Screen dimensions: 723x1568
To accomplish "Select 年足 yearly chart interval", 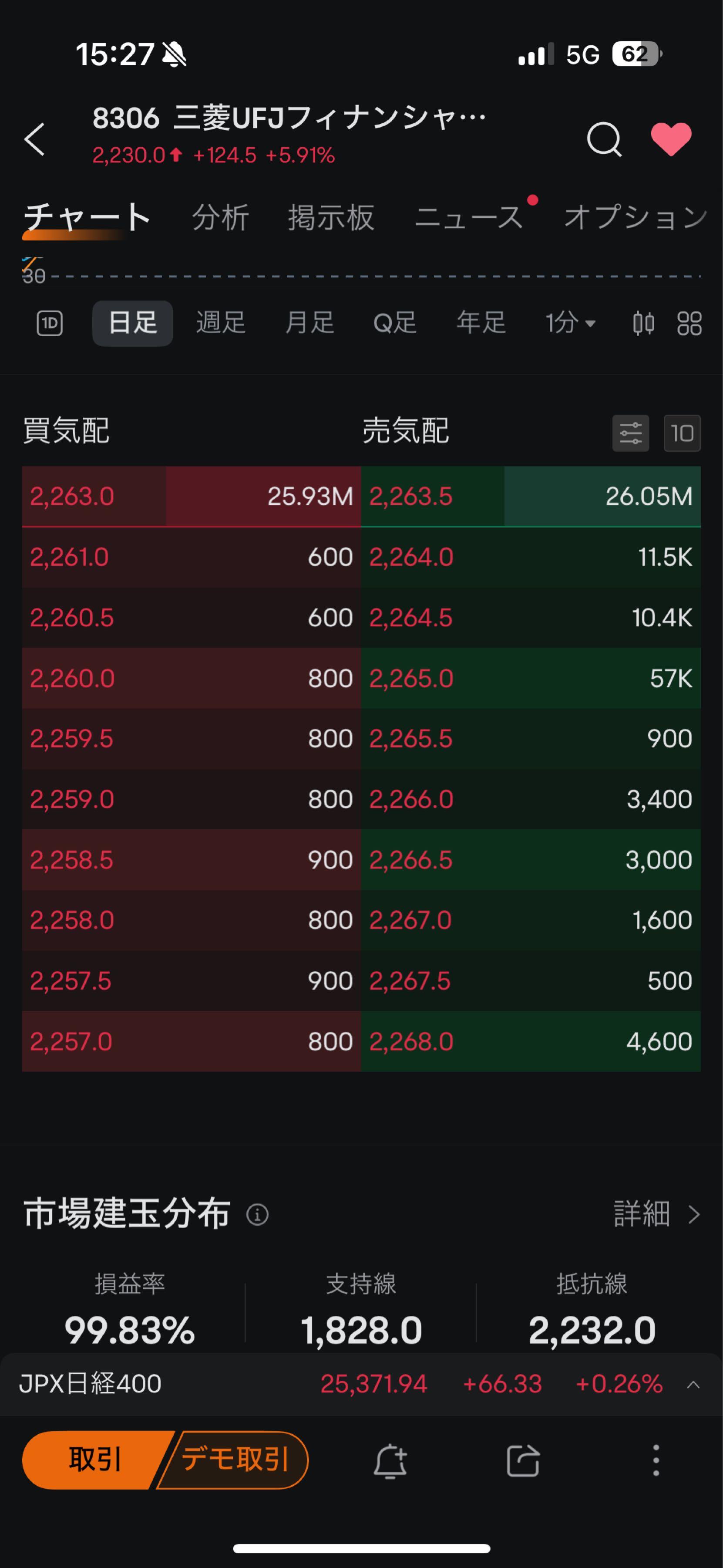I will pyautogui.click(x=481, y=323).
